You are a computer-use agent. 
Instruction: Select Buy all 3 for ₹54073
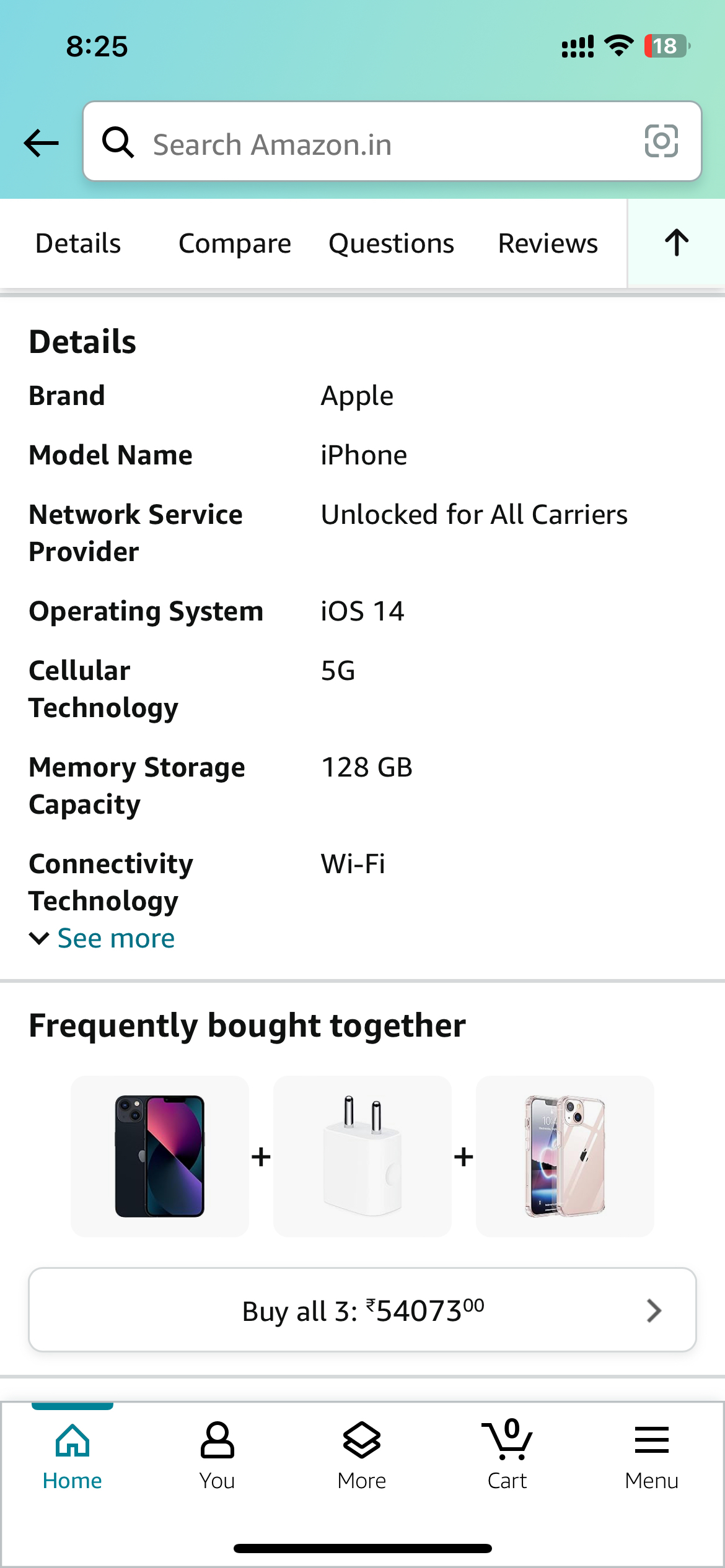coord(362,1310)
